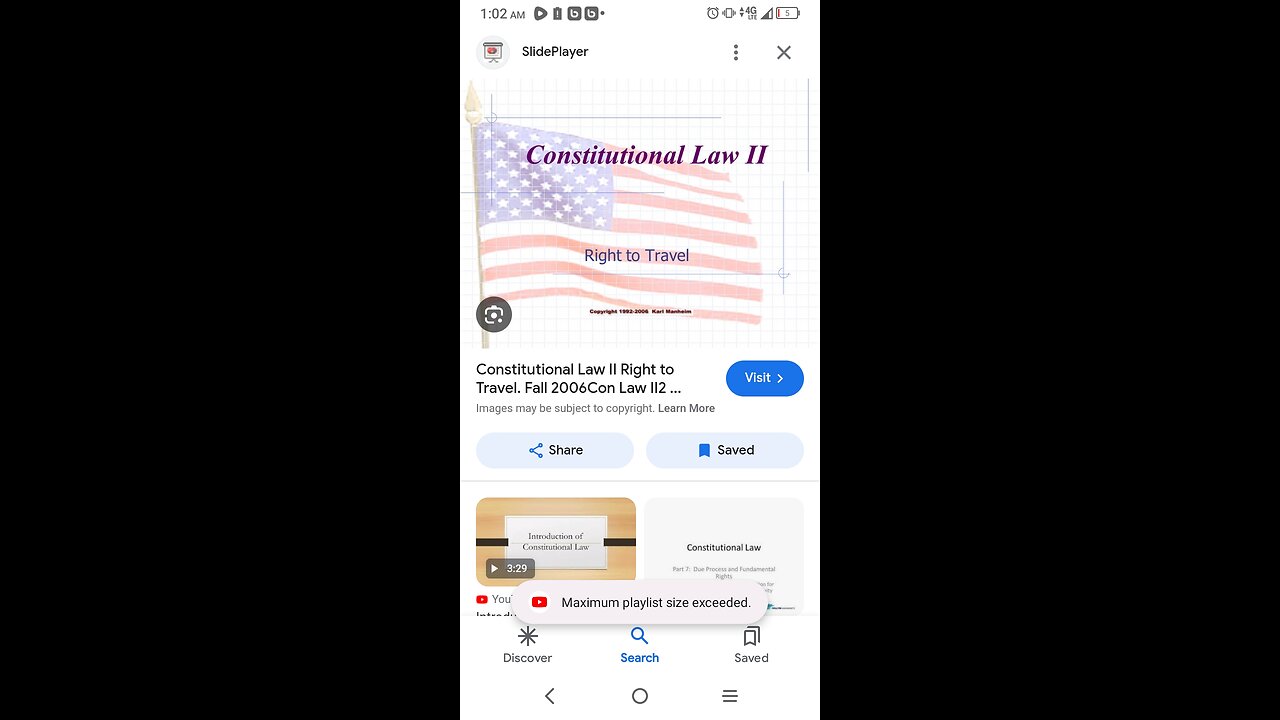
Task: Switch to the Discover tab
Action: [x=527, y=645]
